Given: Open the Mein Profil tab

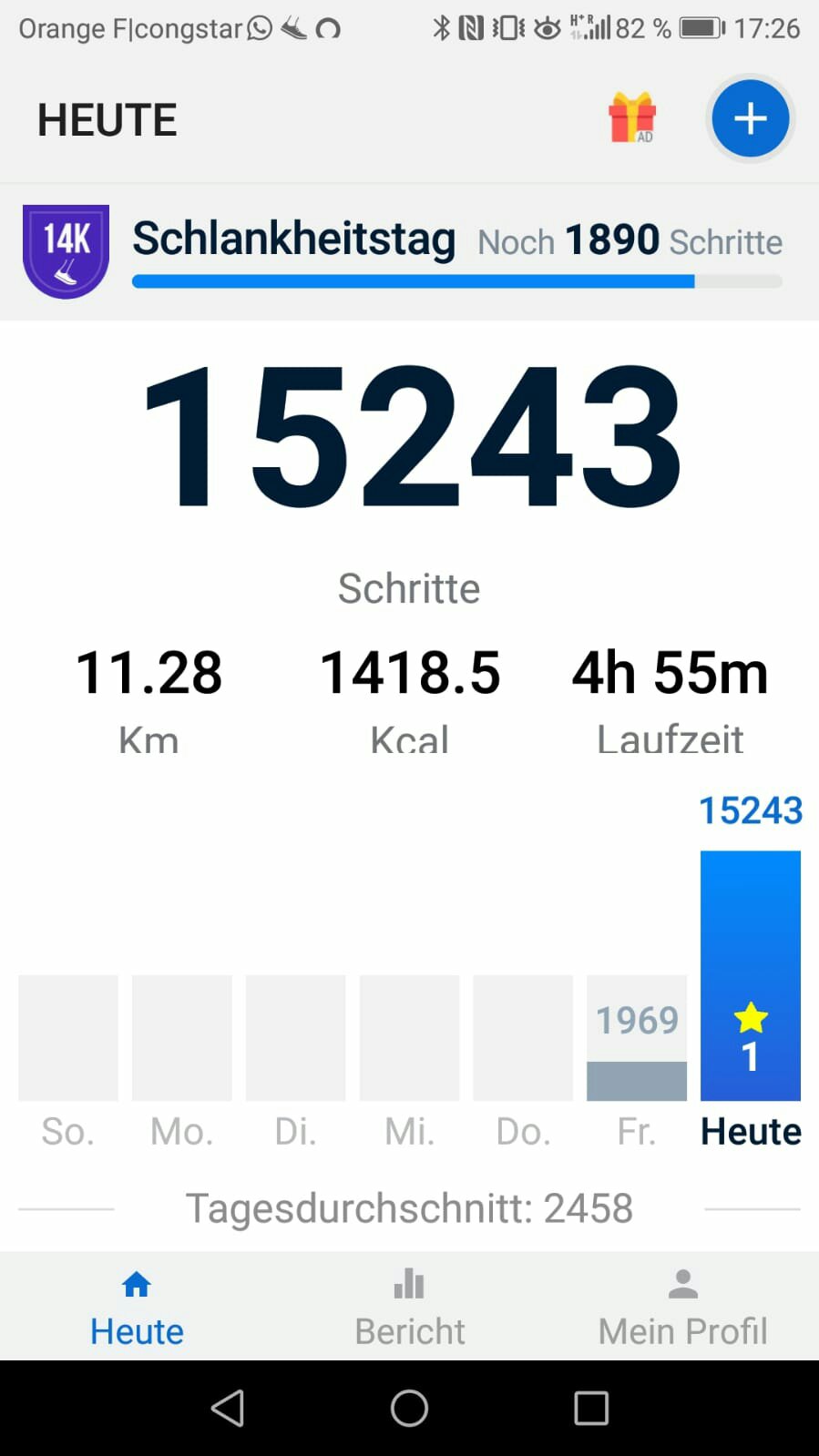Looking at the screenshot, I should 682,1307.
